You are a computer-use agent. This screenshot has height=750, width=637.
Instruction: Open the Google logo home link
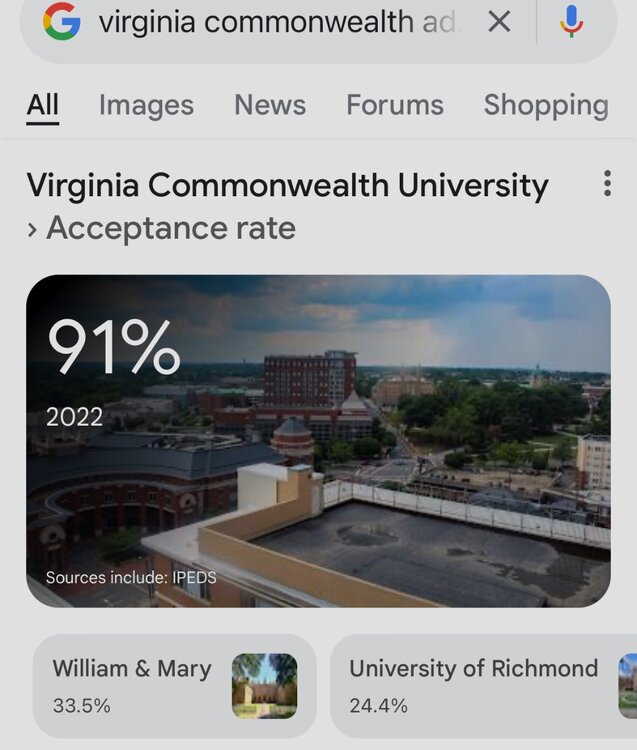(x=62, y=22)
